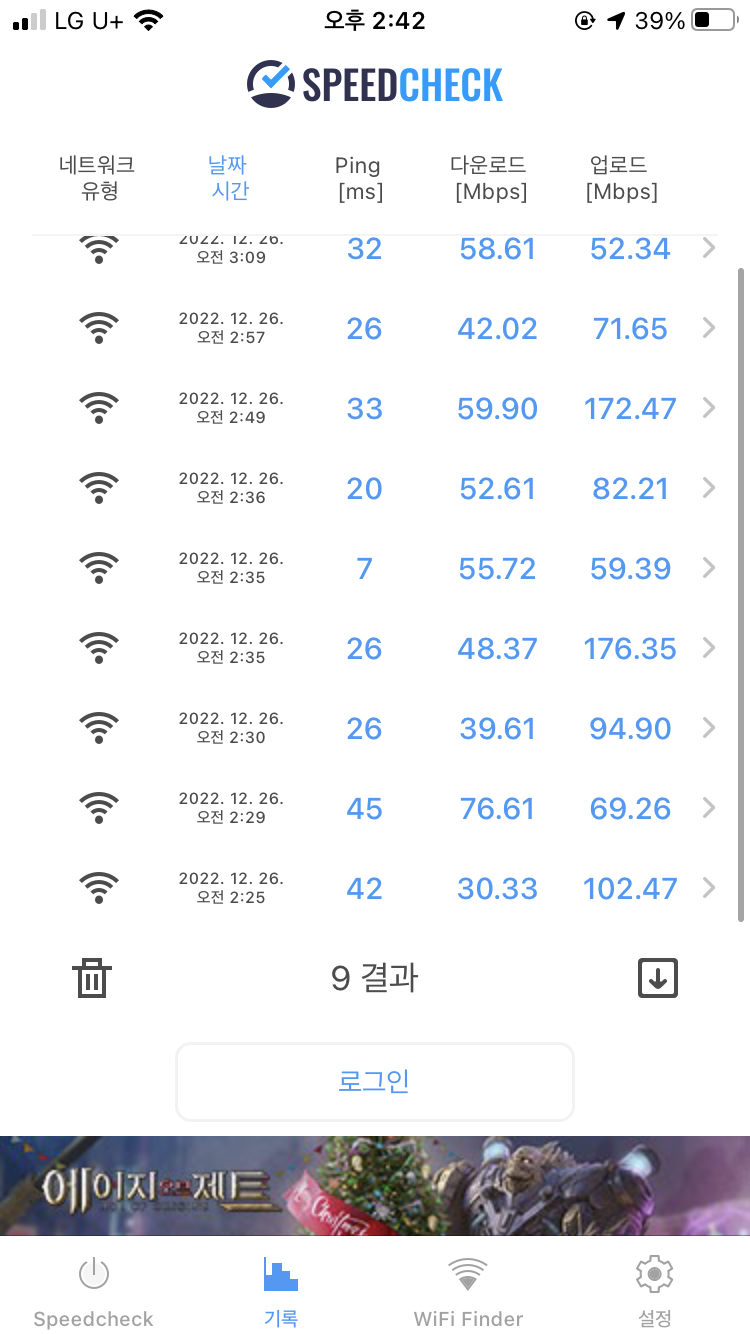The height and width of the screenshot is (1334, 750).
Task: Open the result with 176.35 upload
Action: coord(375,648)
